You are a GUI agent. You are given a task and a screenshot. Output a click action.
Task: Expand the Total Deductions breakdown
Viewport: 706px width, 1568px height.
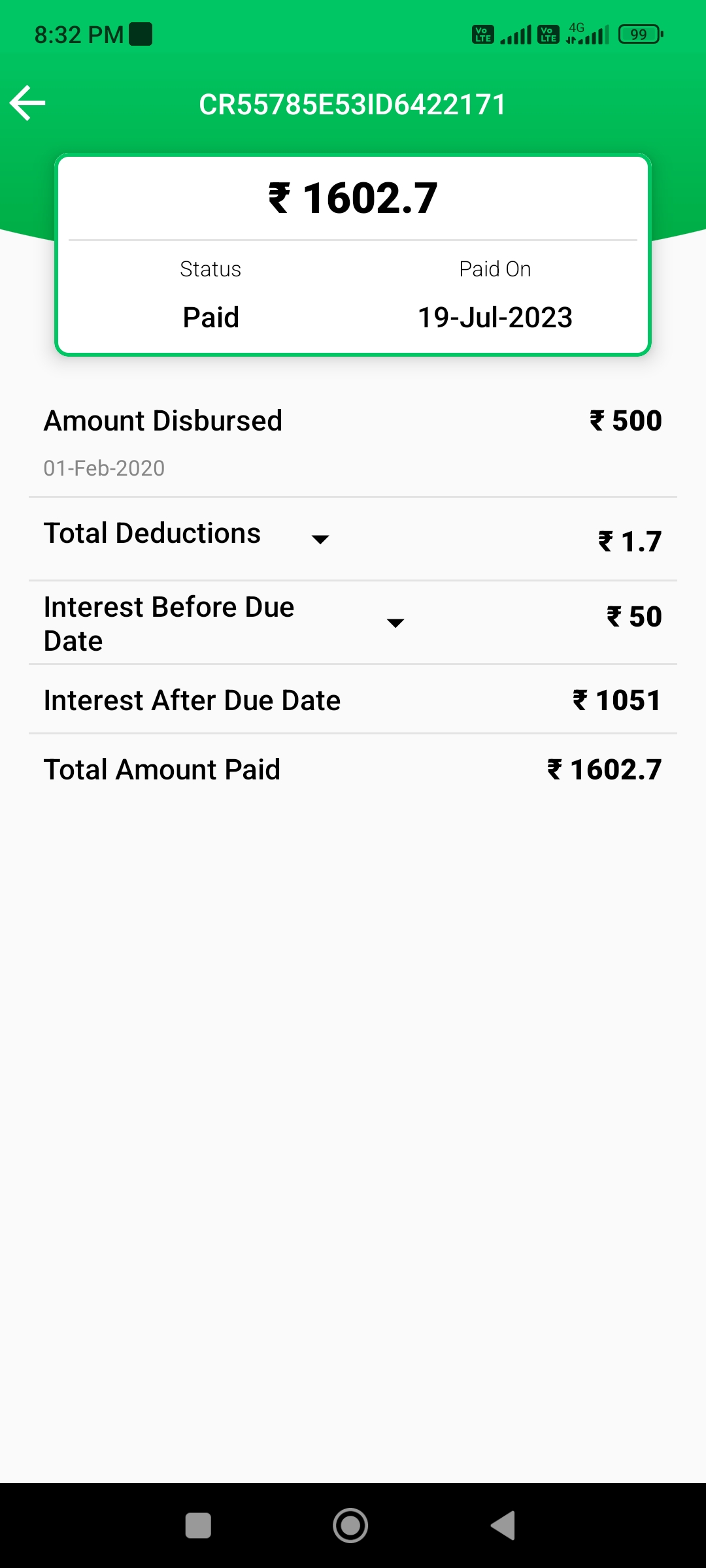coord(320,539)
